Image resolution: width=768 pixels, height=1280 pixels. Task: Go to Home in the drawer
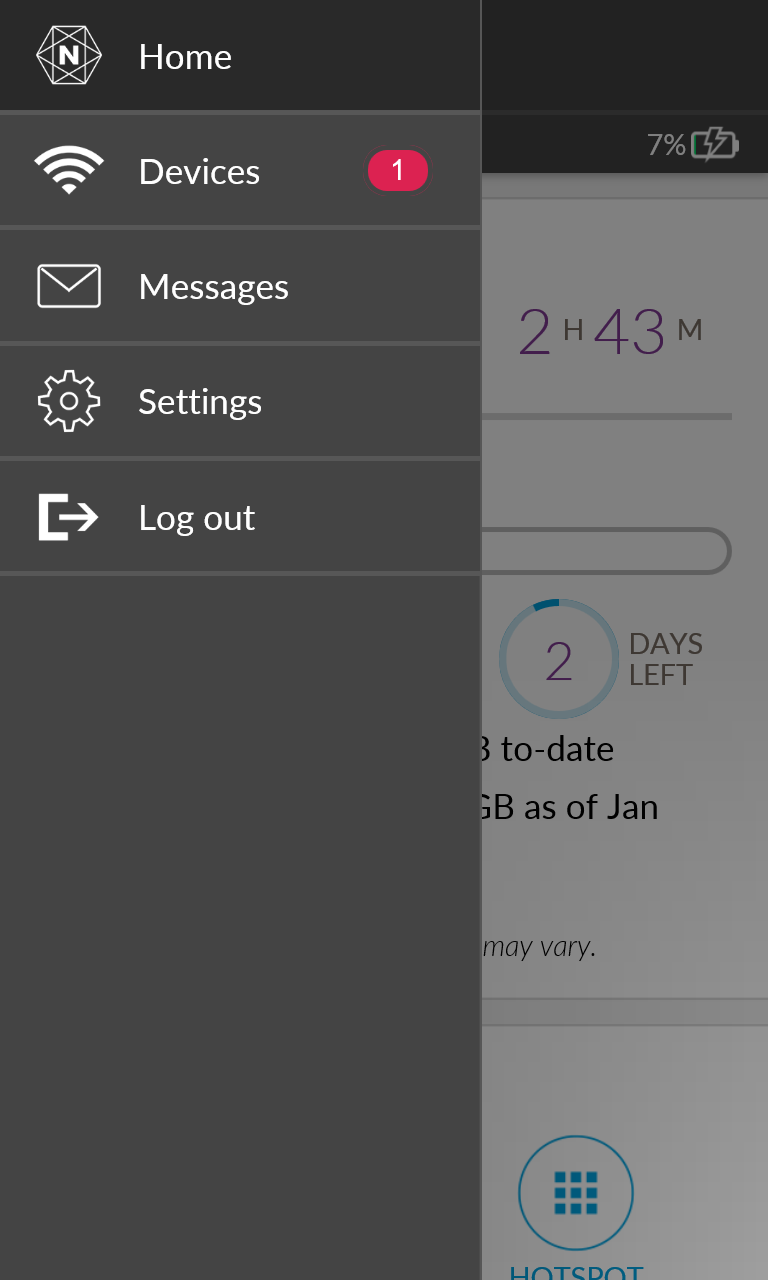click(185, 57)
